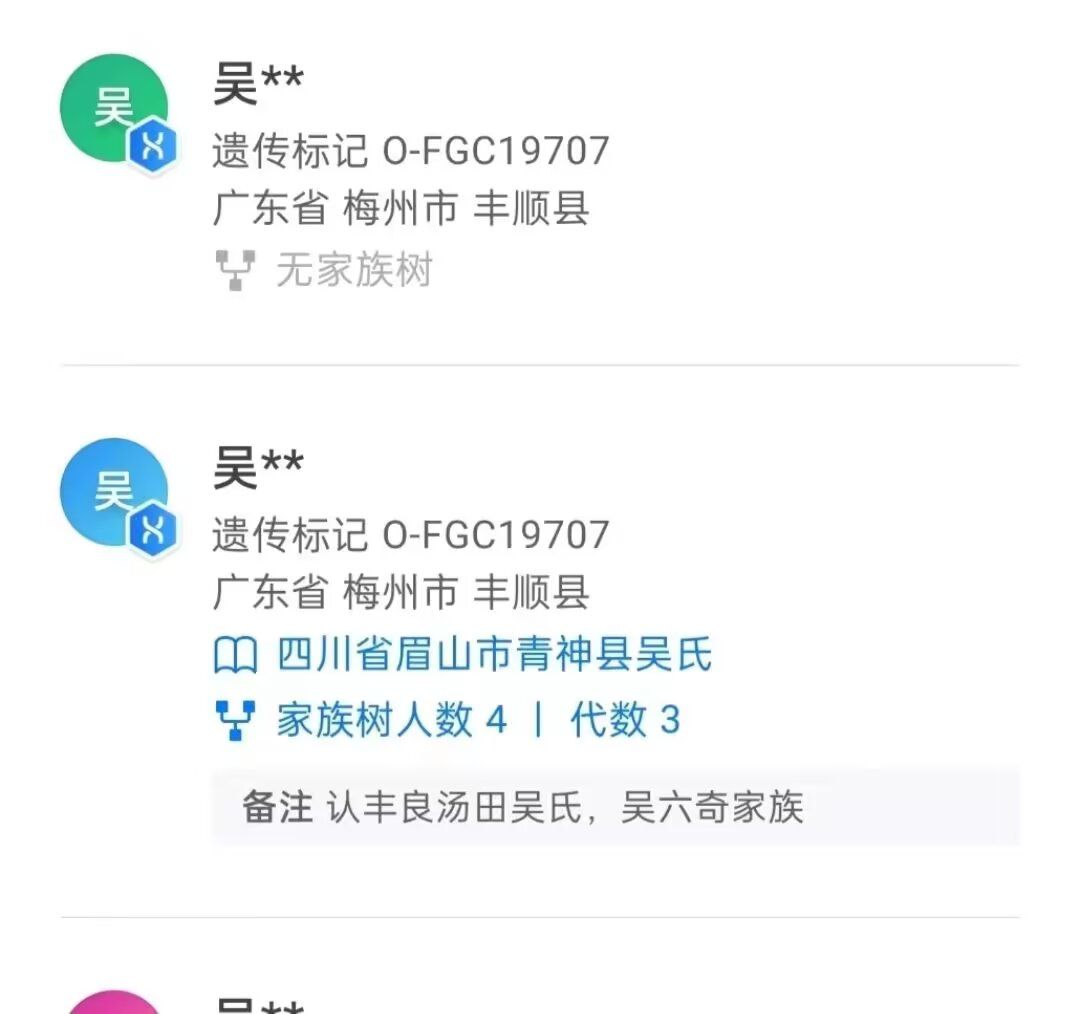Open the 四川省眉山市青神县吴氏 genealogy link
Viewport: 1080px width, 1014px height.
[494, 656]
